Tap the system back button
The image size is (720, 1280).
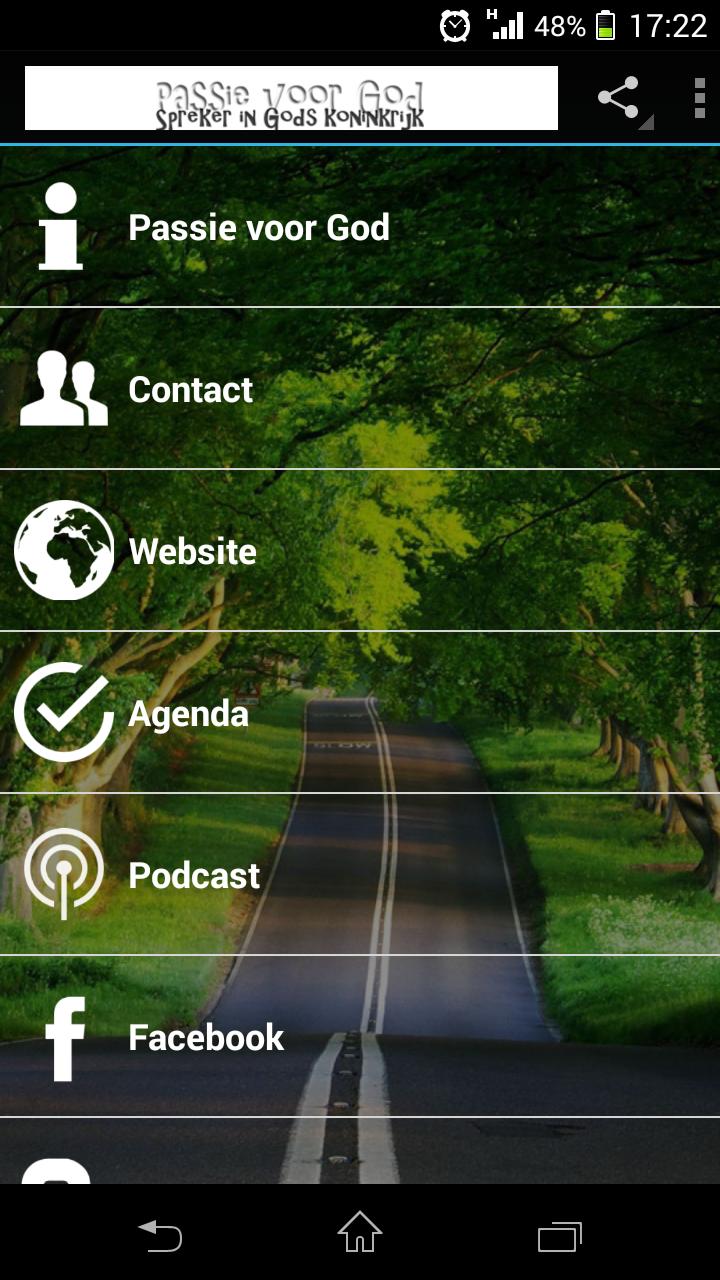160,1236
